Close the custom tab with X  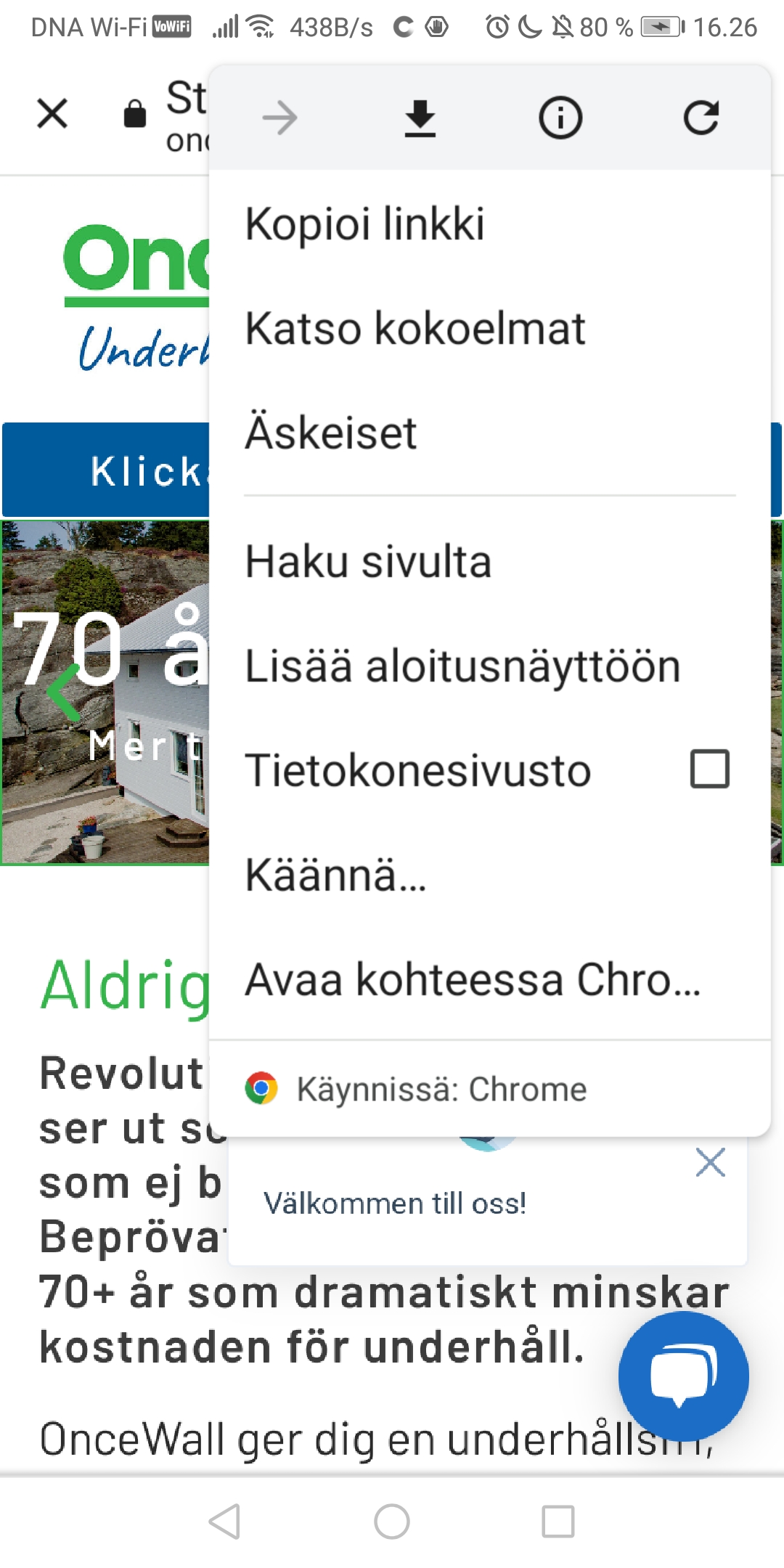click(52, 114)
